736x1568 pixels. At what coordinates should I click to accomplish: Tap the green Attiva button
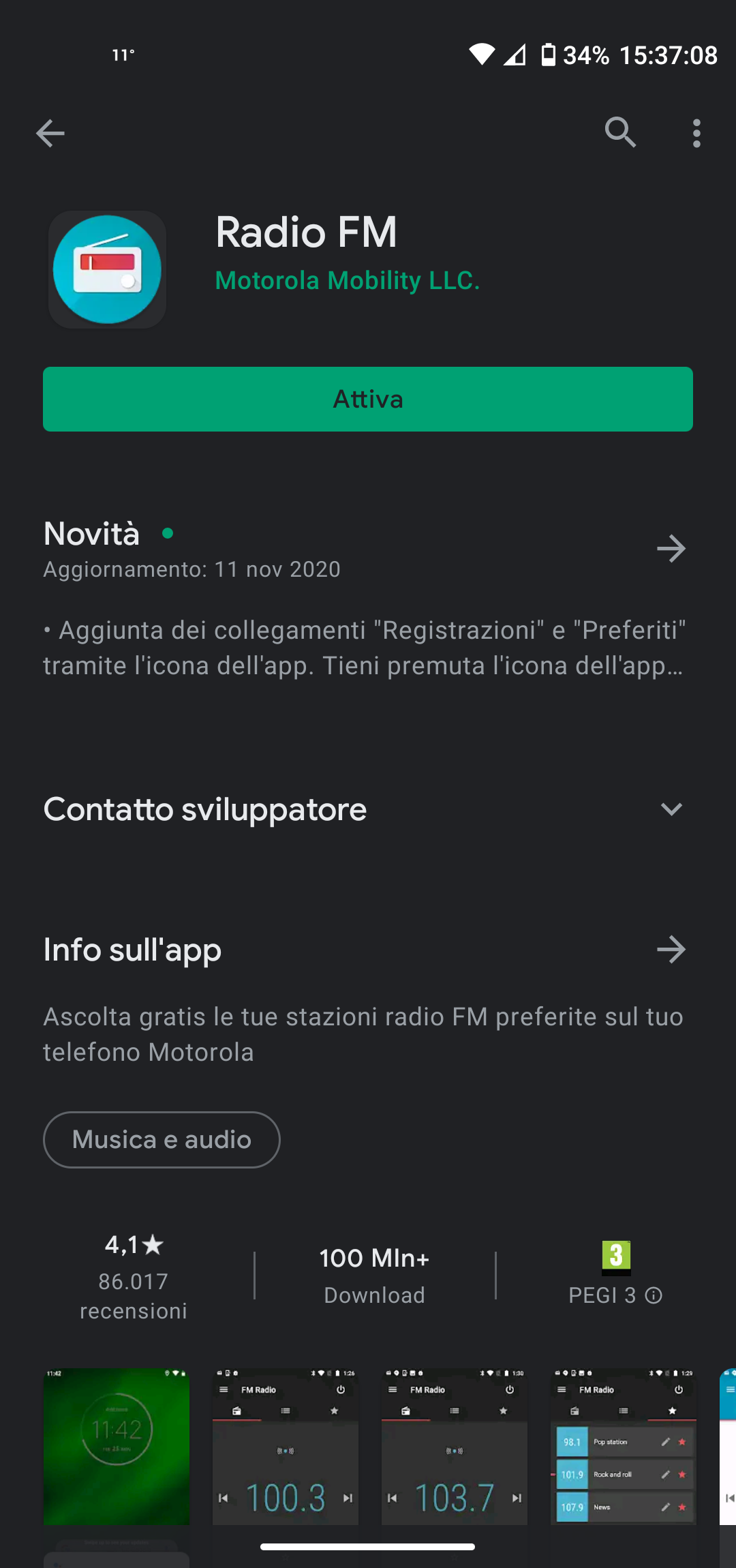368,399
